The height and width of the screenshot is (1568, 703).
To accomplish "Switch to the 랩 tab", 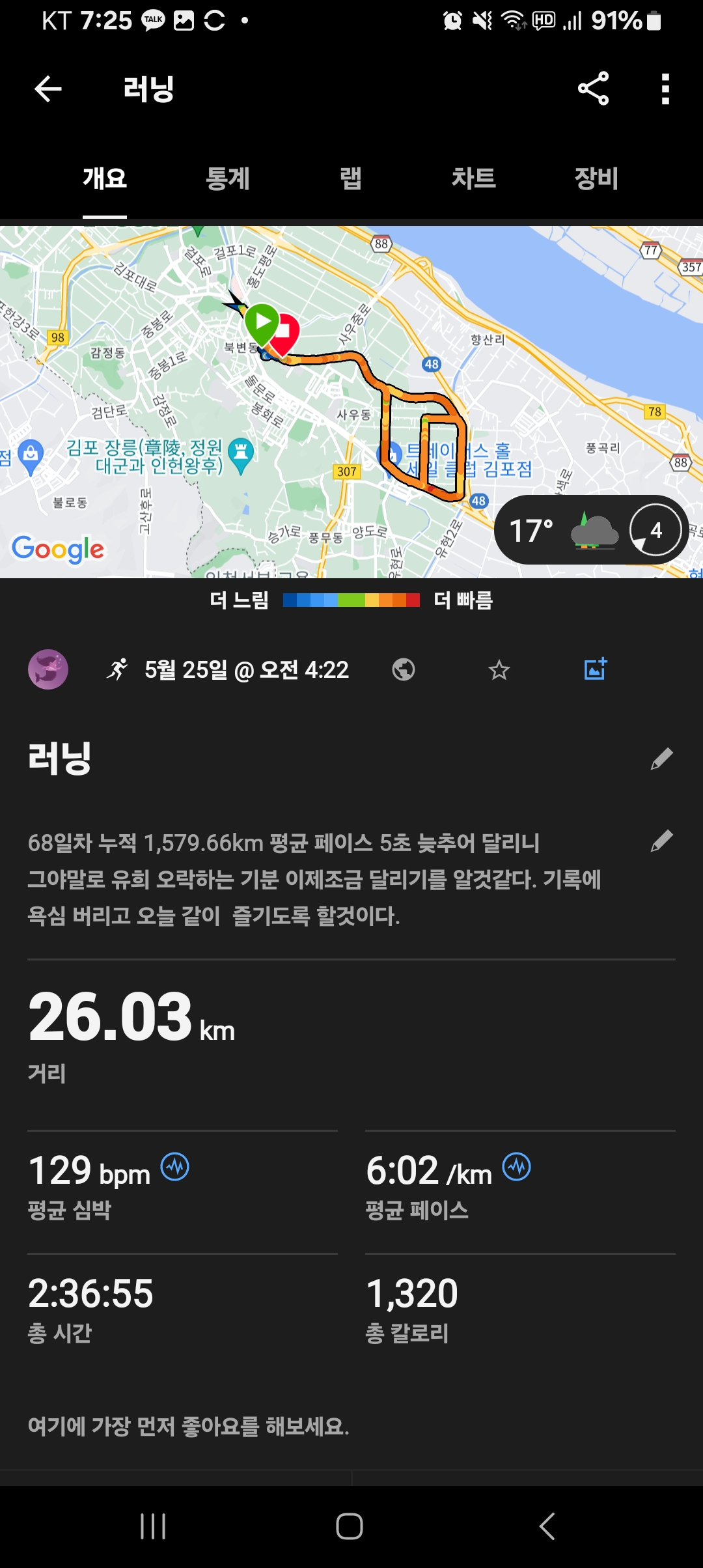I will click(x=350, y=178).
